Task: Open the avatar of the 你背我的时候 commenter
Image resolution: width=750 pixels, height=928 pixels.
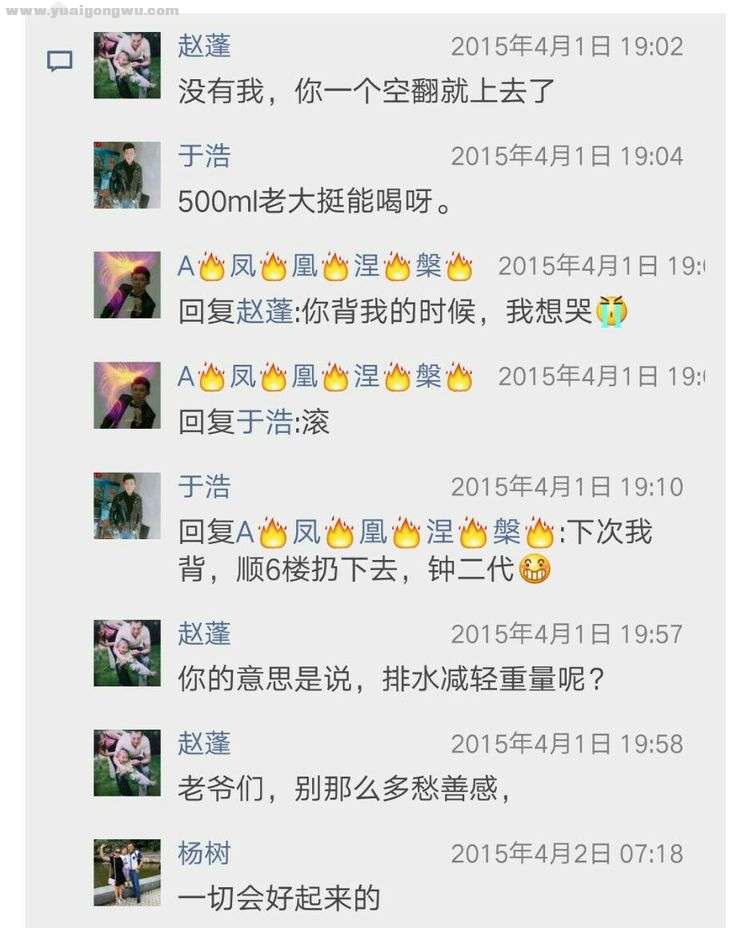Action: [x=127, y=285]
